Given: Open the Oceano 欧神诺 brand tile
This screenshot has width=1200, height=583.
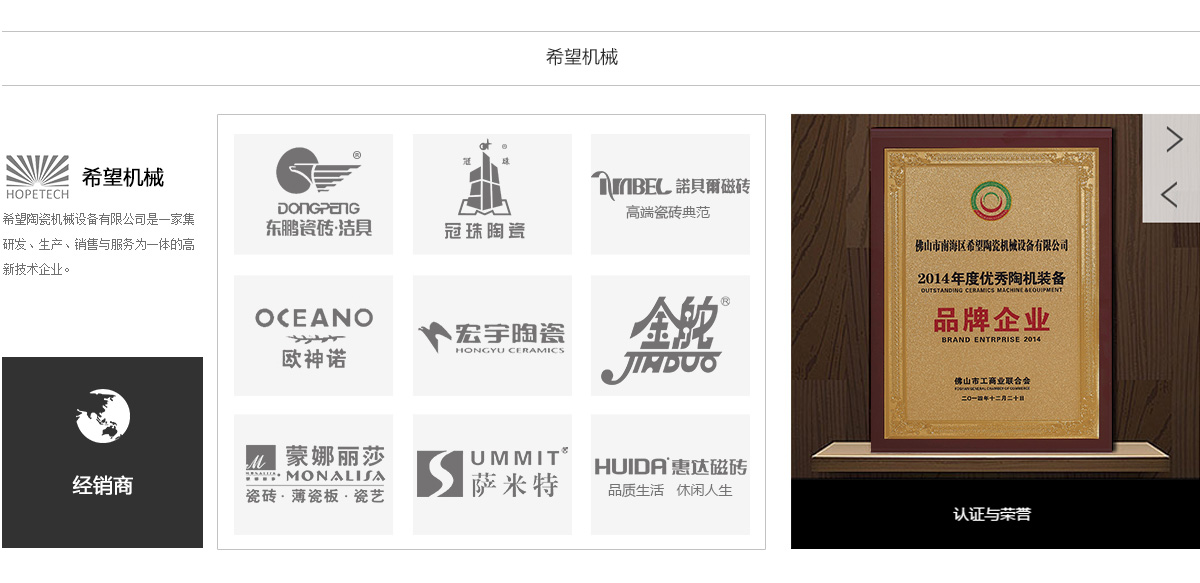Looking at the screenshot, I should [x=313, y=335].
